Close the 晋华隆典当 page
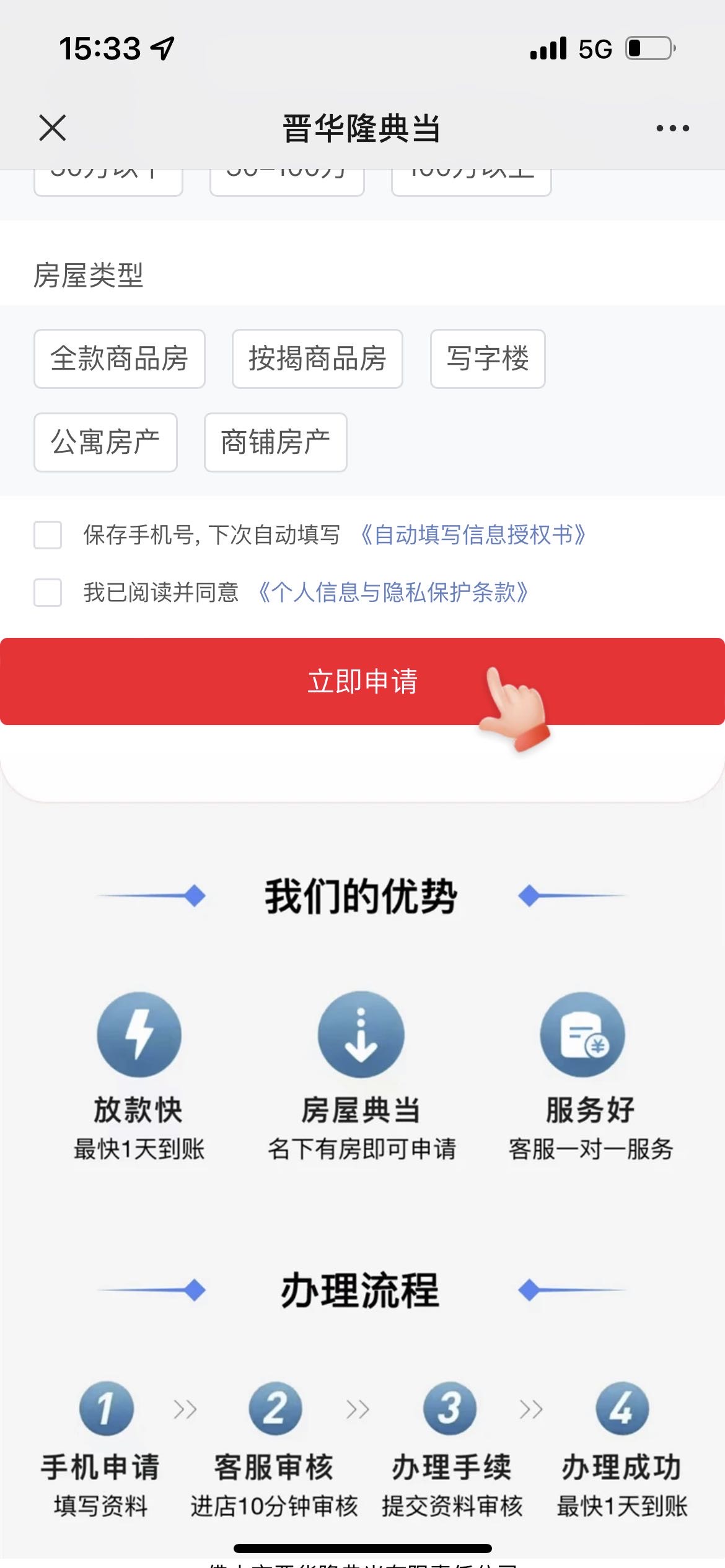Image resolution: width=725 pixels, height=1568 pixels. click(52, 128)
